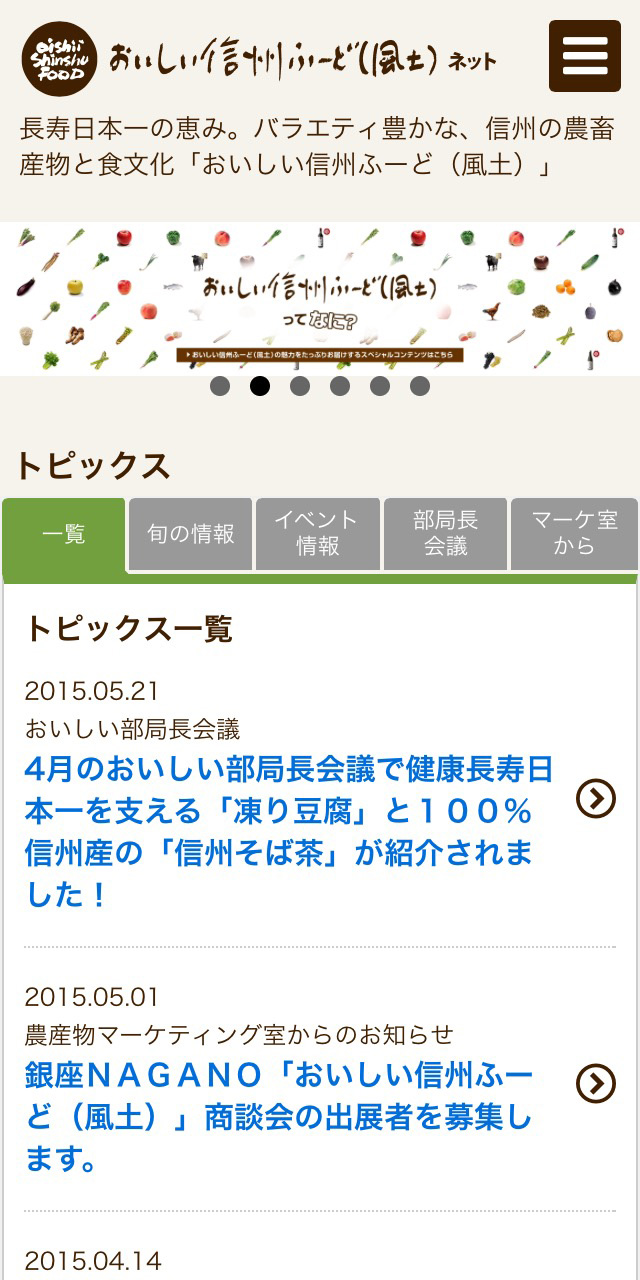Open the 銀座NAGANO 商談会 article

coord(280,1118)
